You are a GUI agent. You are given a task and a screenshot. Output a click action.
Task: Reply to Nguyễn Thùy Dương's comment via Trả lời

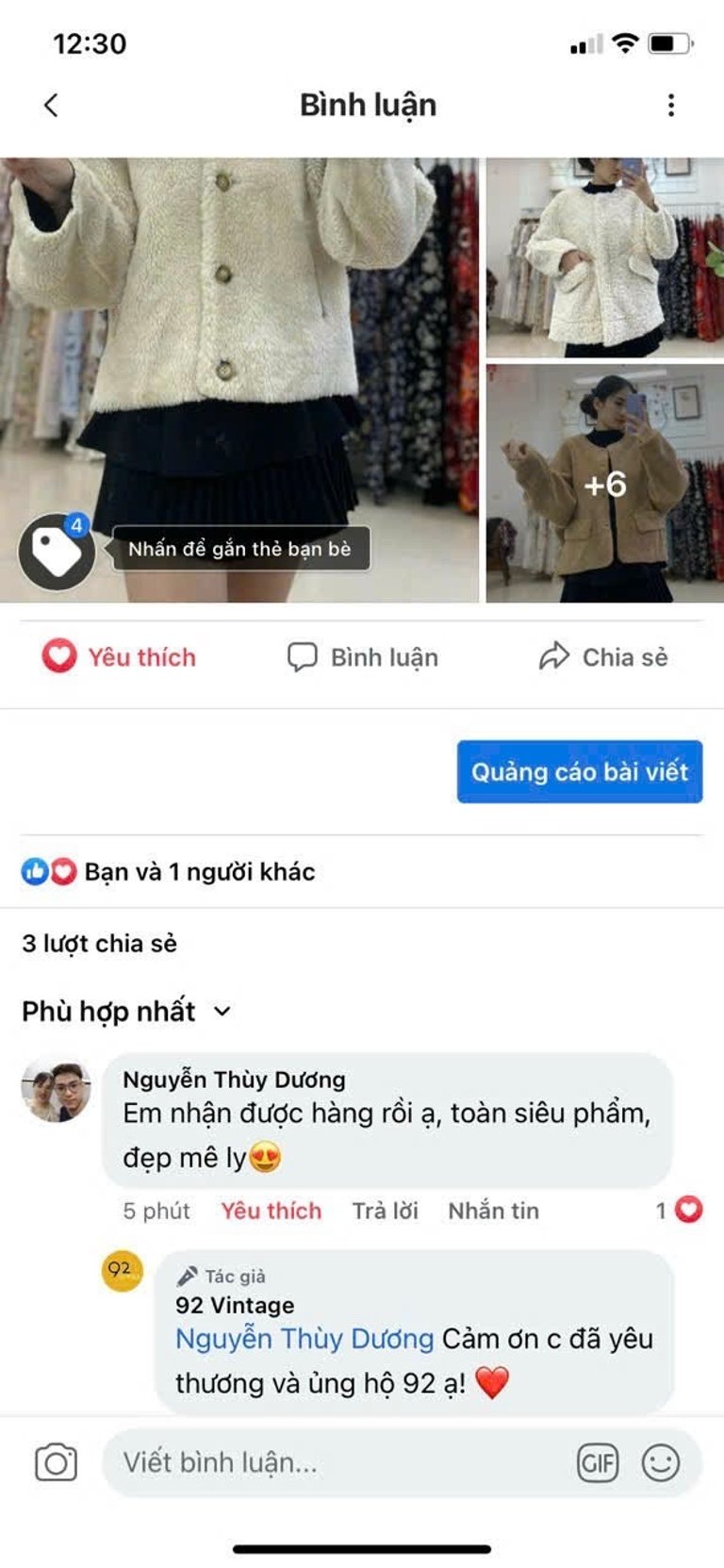click(x=385, y=1211)
